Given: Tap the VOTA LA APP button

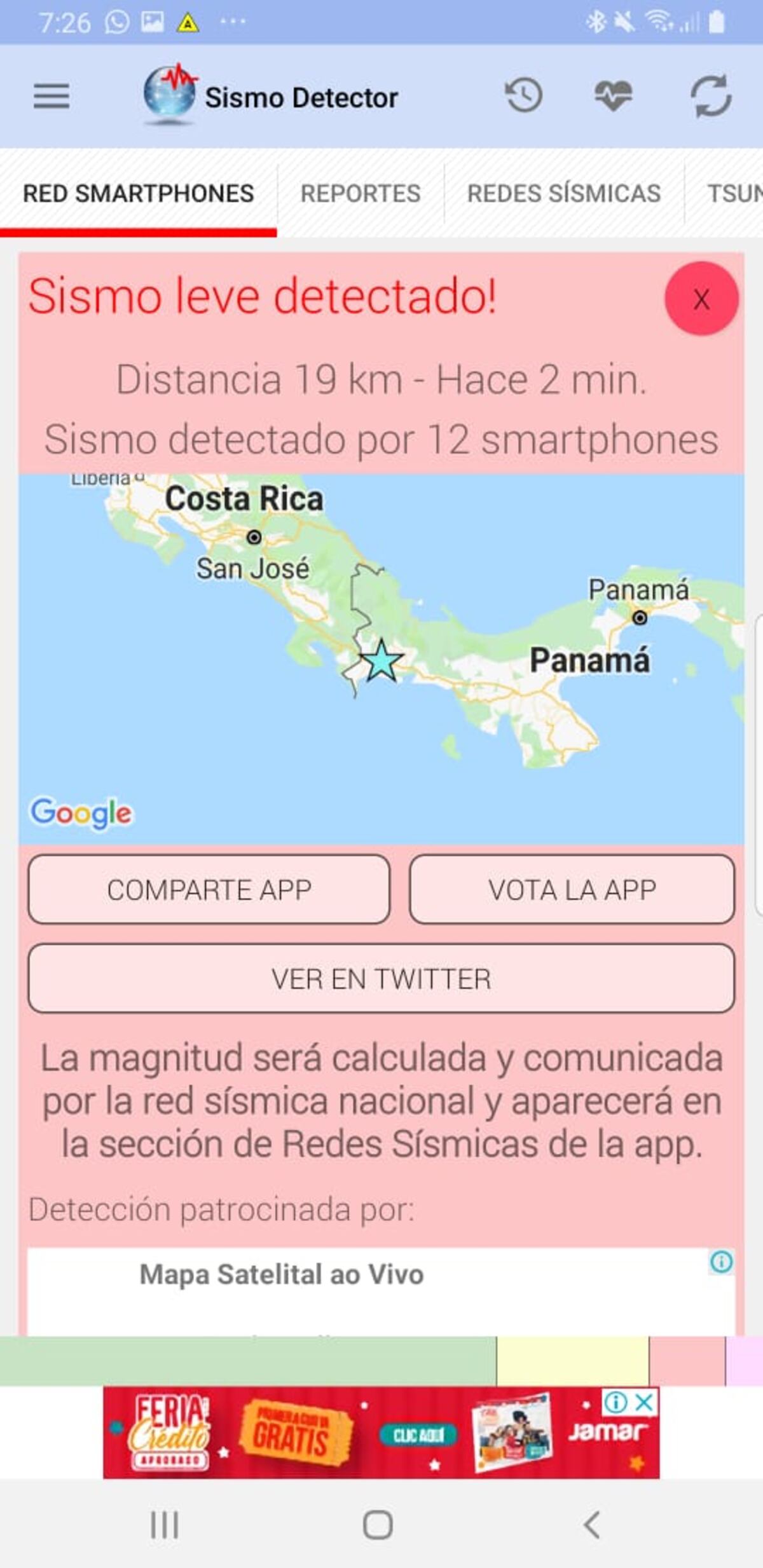Looking at the screenshot, I should click(x=572, y=889).
